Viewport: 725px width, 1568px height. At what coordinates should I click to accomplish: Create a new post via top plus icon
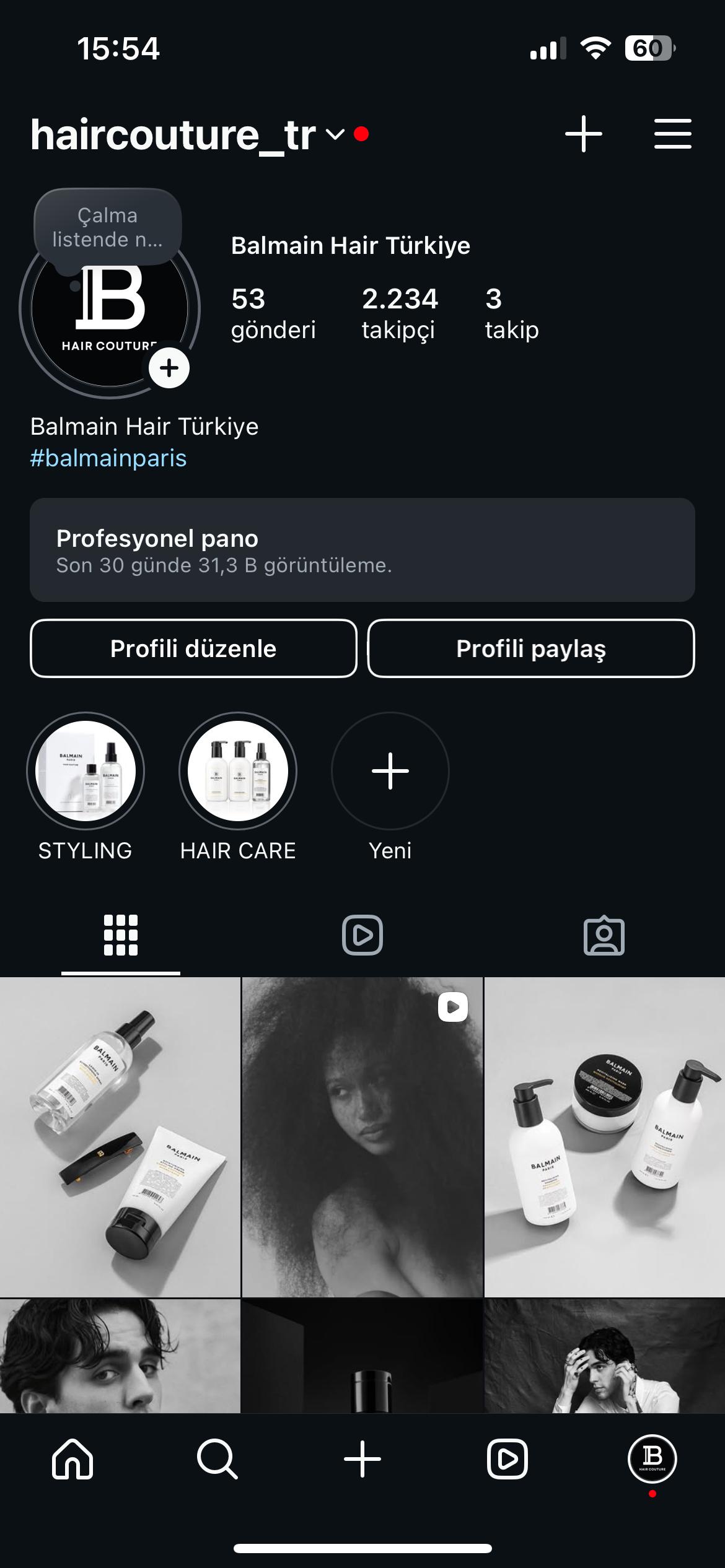(x=583, y=132)
